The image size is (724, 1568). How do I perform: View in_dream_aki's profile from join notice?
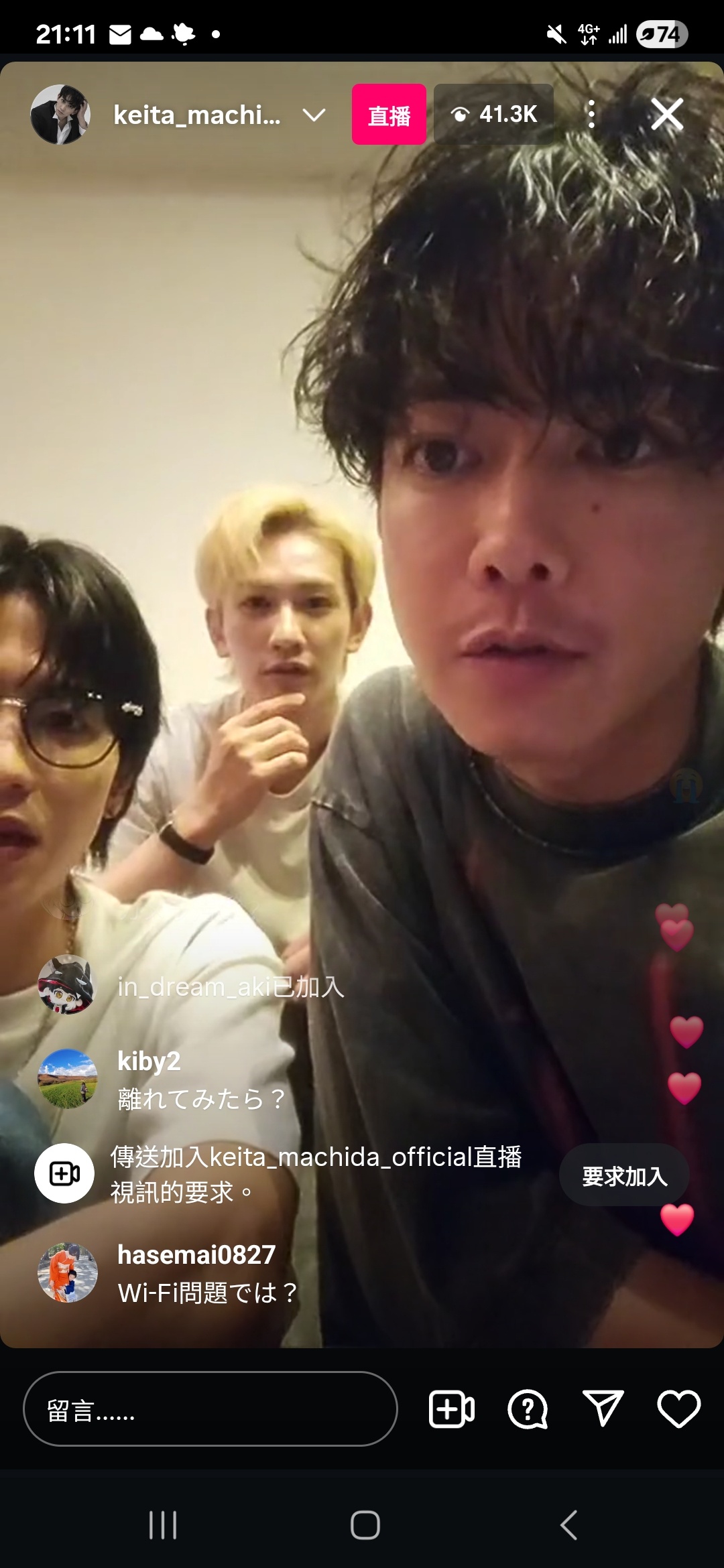point(67,985)
